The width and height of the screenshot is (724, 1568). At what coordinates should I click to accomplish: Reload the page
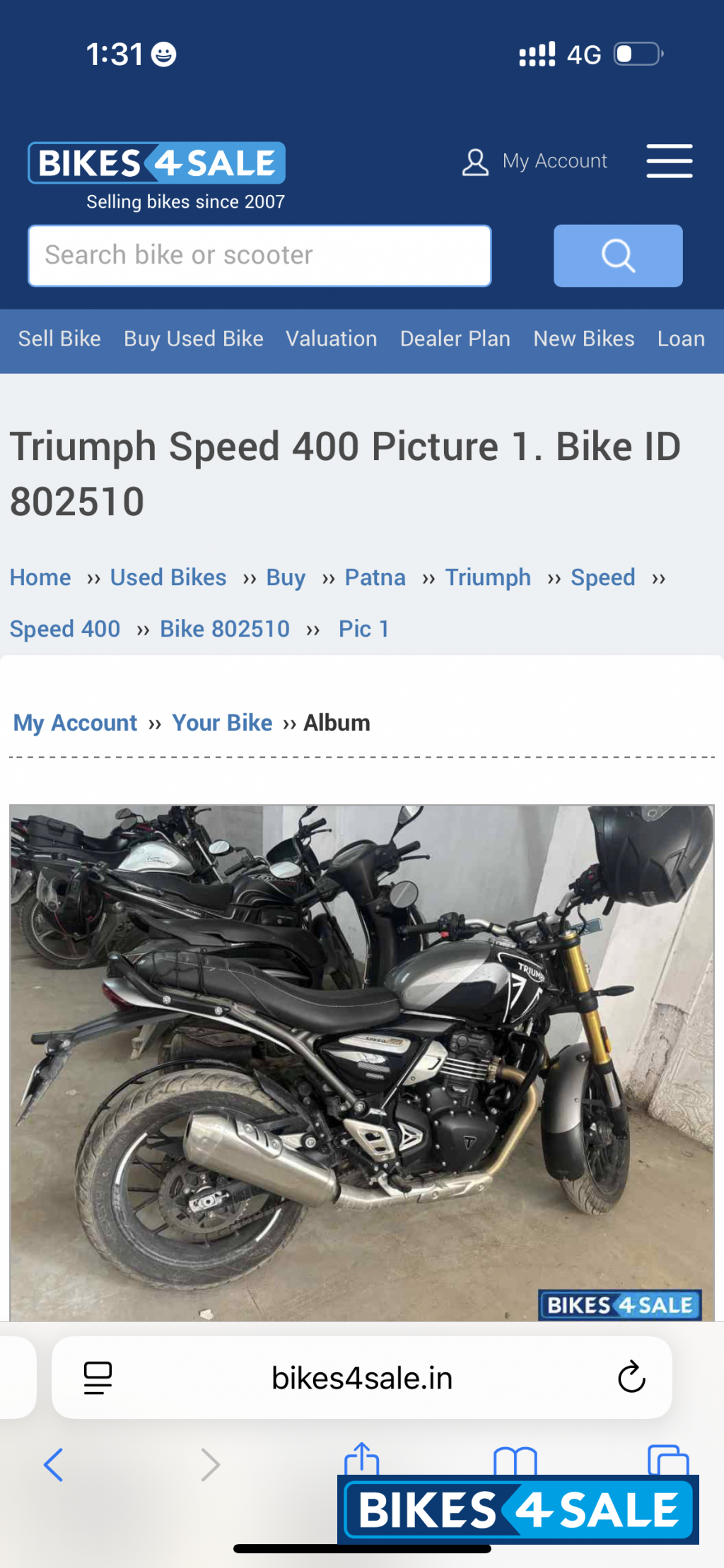631,1377
